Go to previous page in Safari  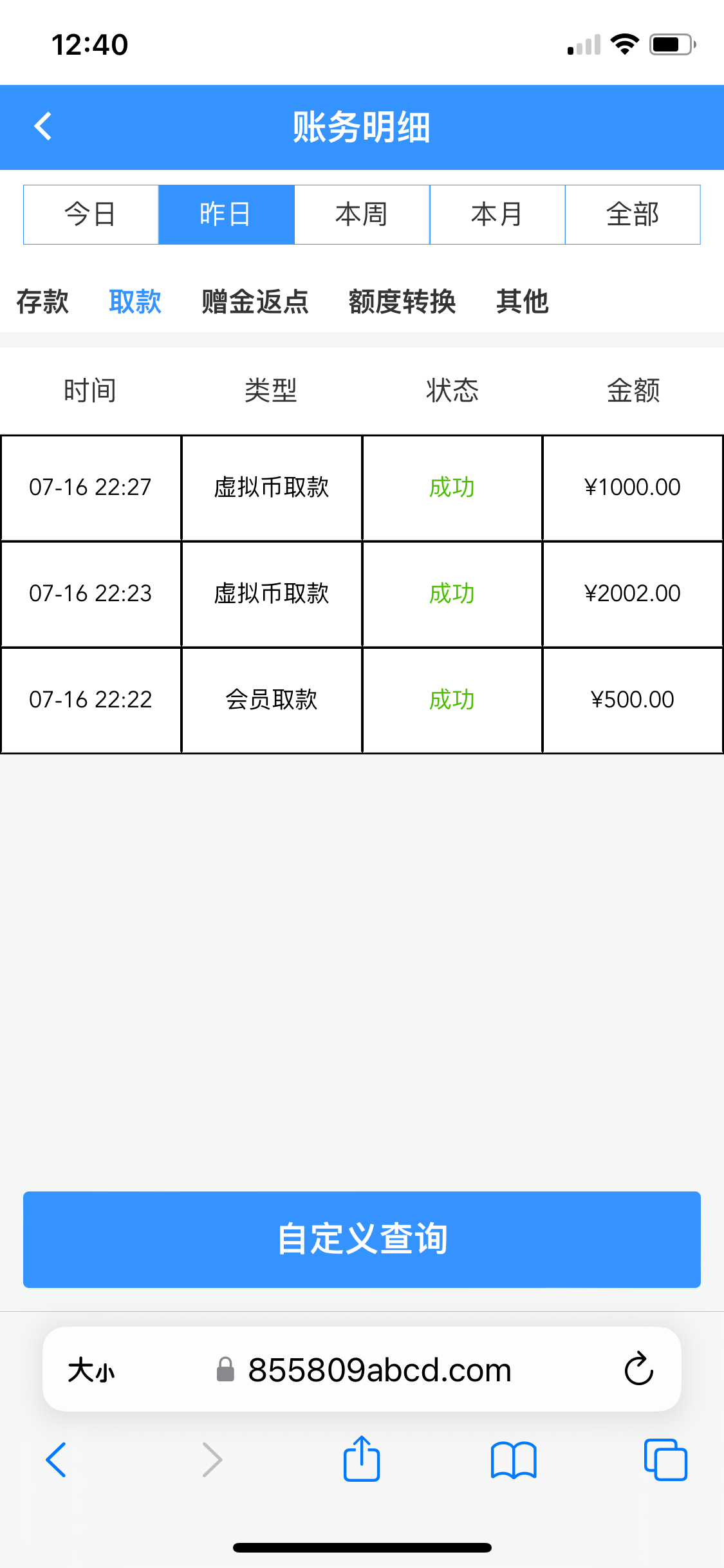(x=57, y=1459)
